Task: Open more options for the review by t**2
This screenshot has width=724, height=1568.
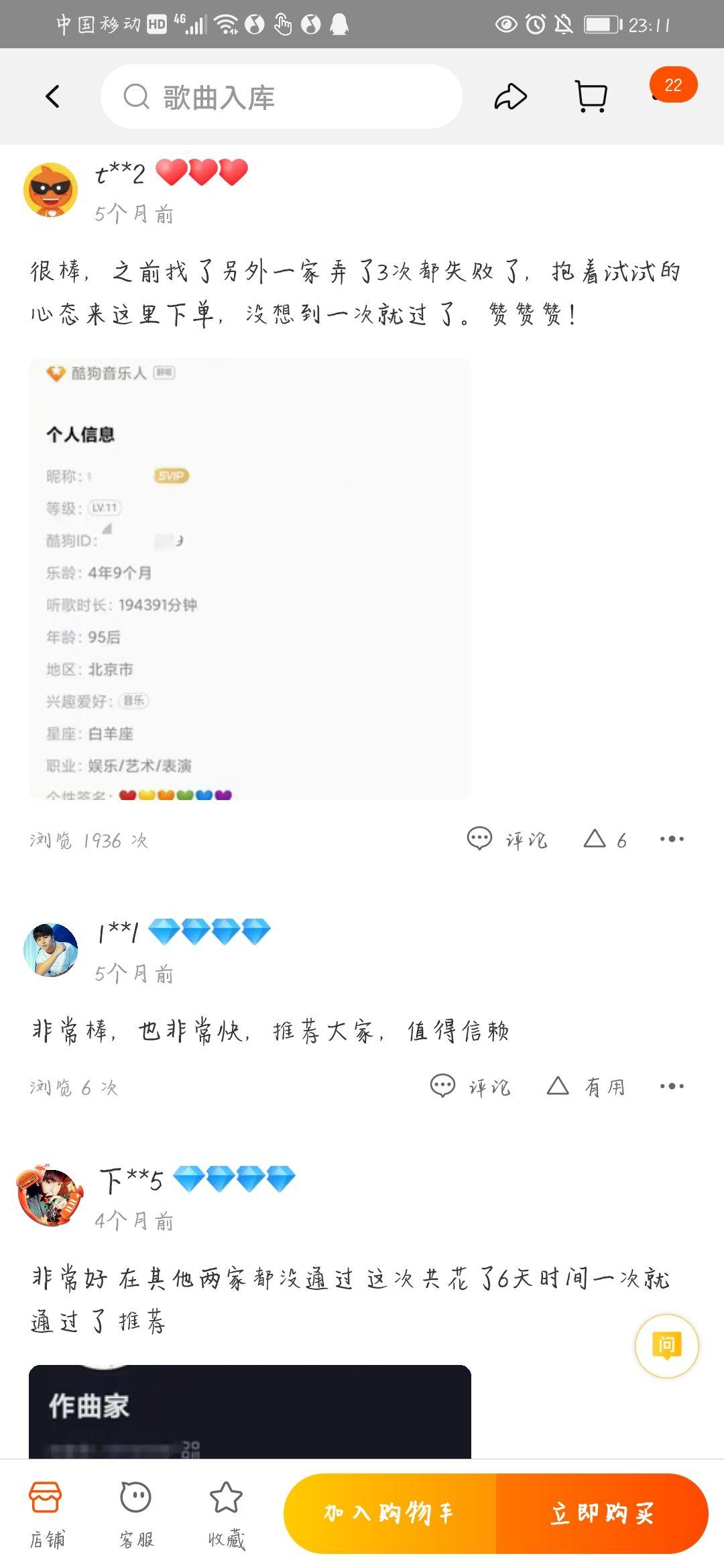Action: pos(672,839)
